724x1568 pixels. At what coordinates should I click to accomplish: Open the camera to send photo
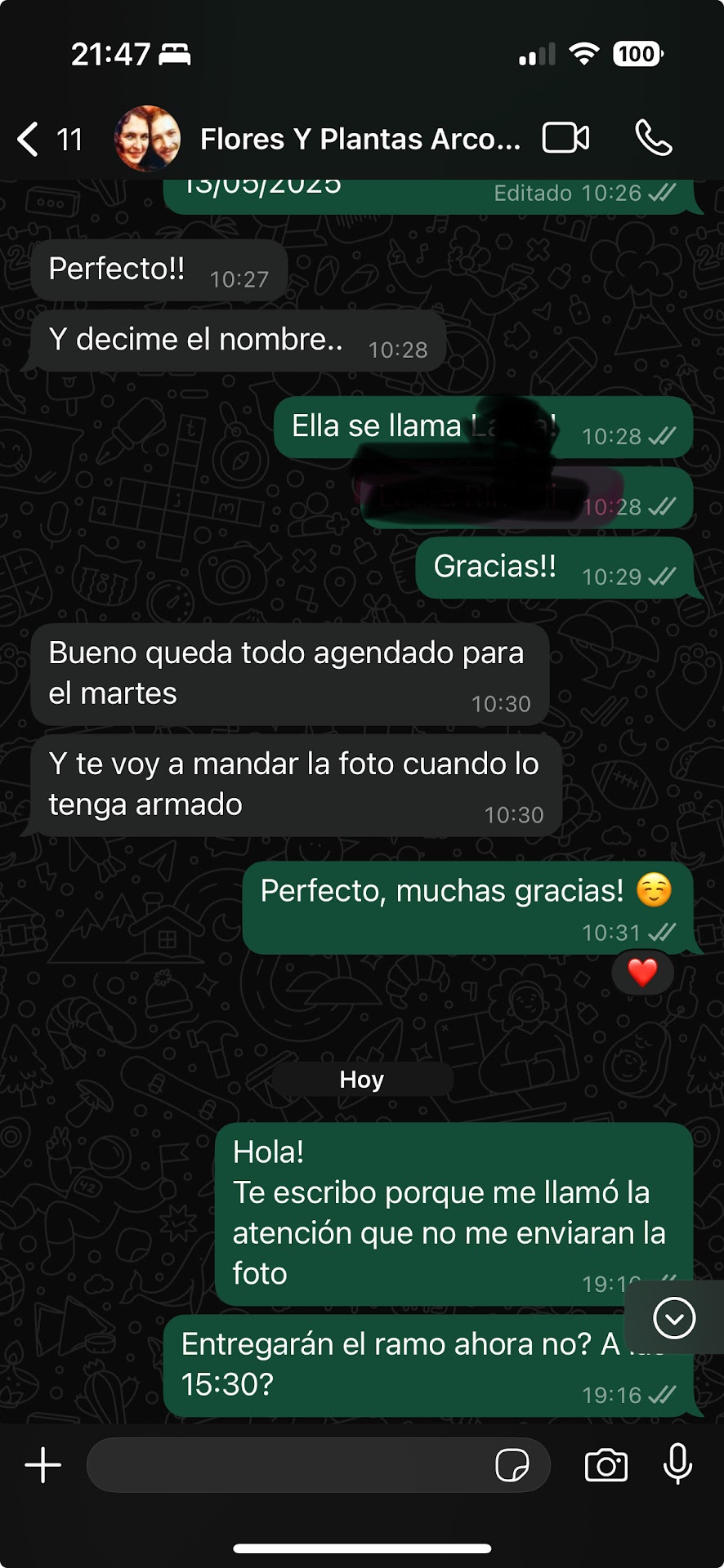[606, 1465]
